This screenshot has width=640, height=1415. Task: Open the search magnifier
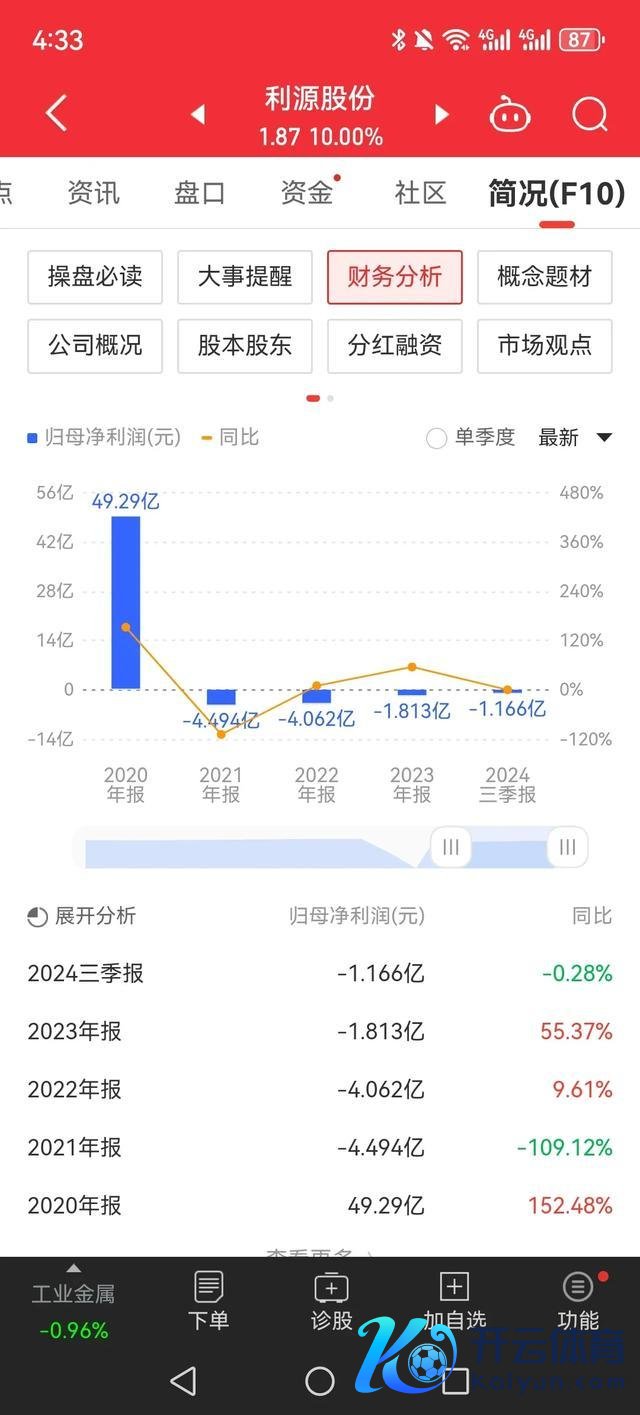pyautogui.click(x=589, y=115)
